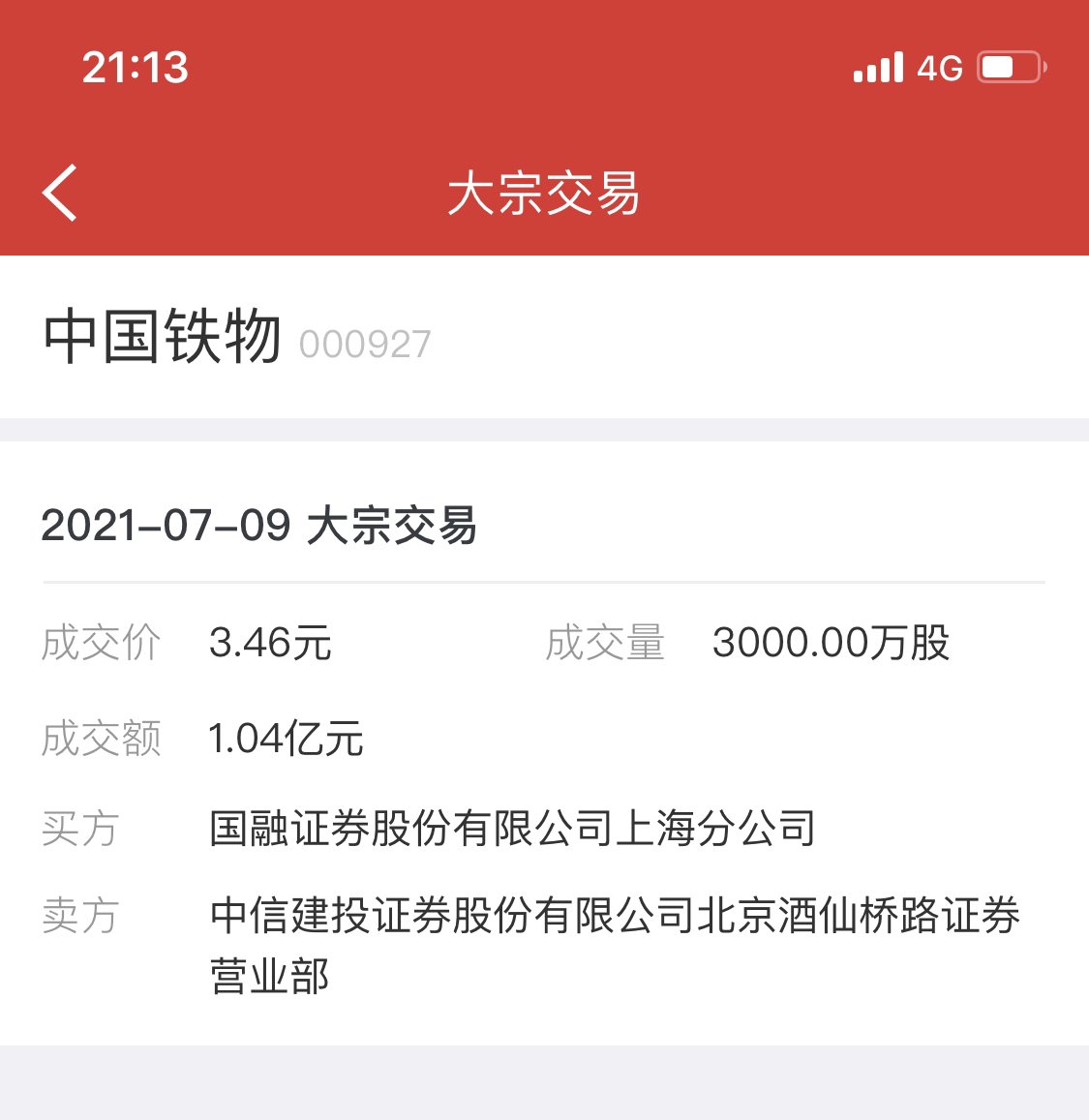1089x1120 pixels.
Task: Click the back arrow icon
Action: (60, 191)
